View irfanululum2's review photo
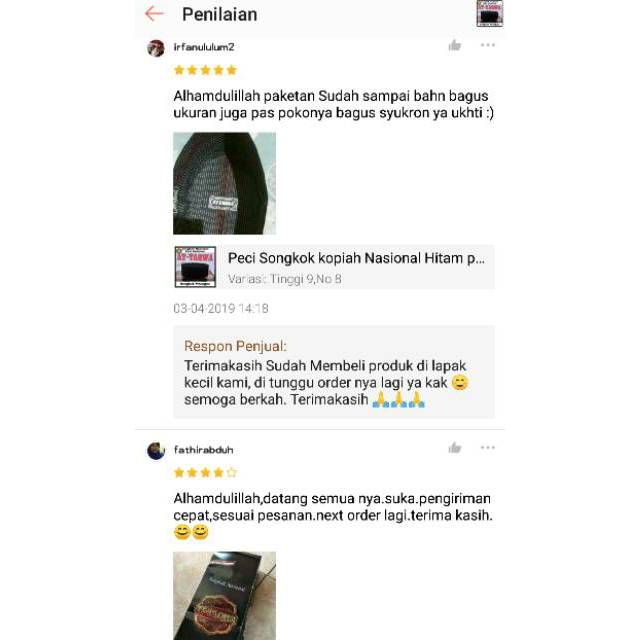The height and width of the screenshot is (640, 640). [224, 183]
